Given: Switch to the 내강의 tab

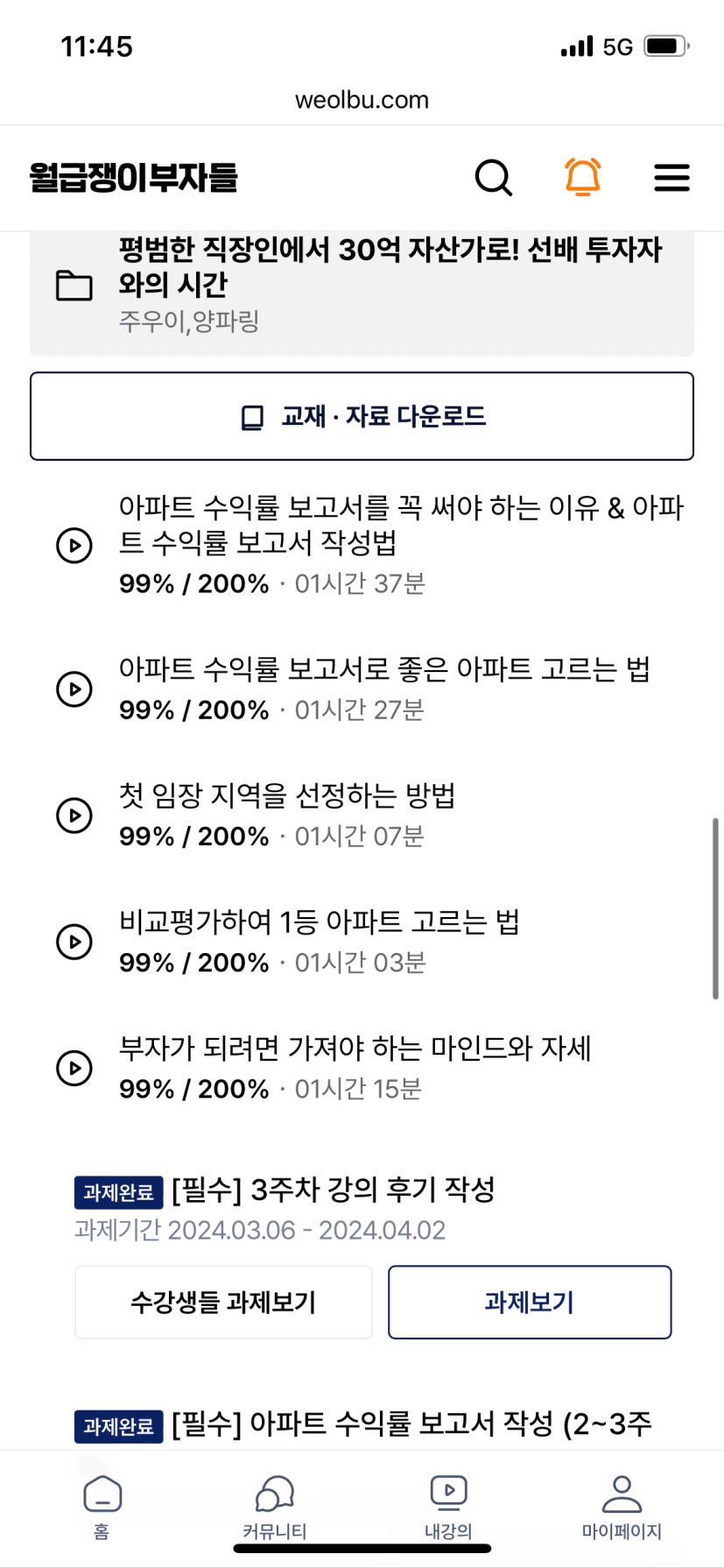Looking at the screenshot, I should [448, 1507].
